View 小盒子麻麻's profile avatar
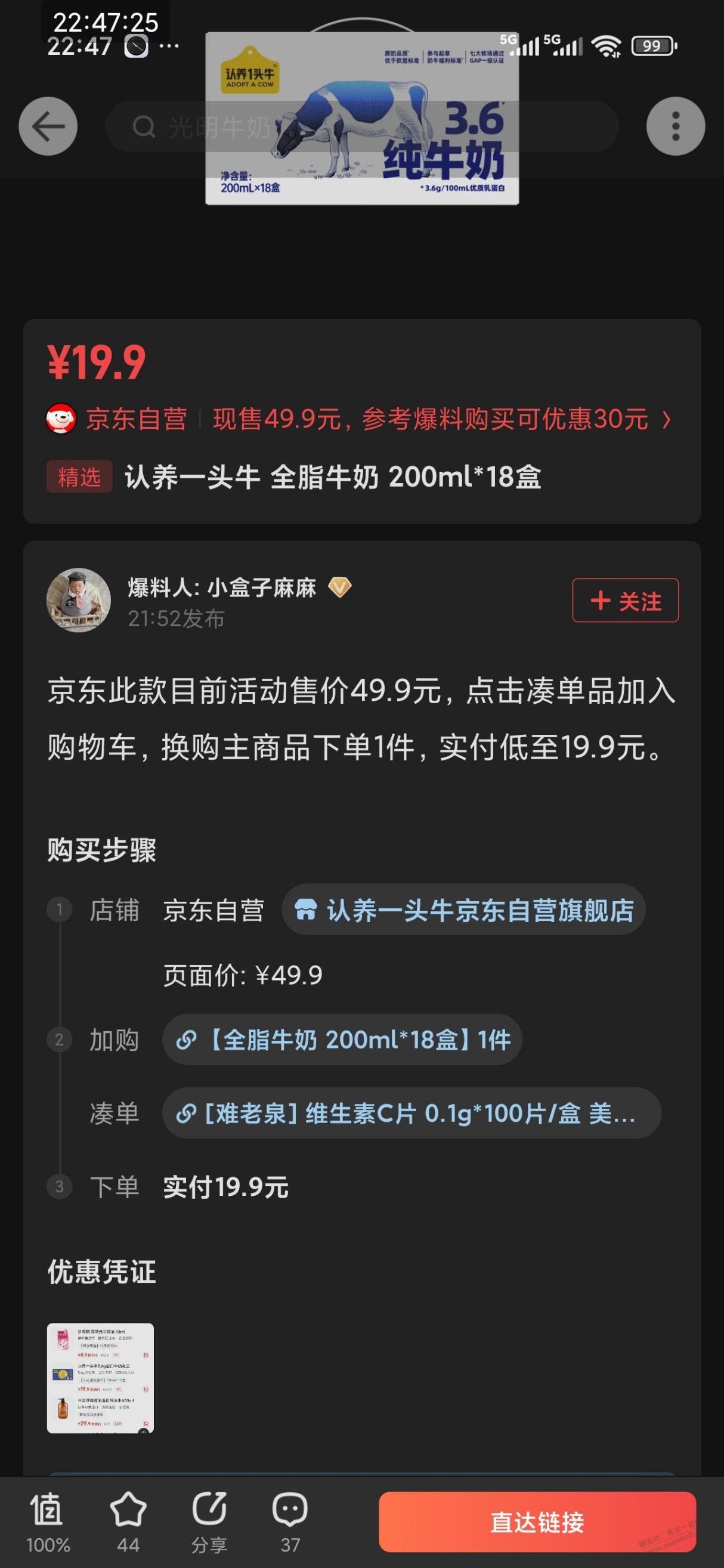 (79, 600)
